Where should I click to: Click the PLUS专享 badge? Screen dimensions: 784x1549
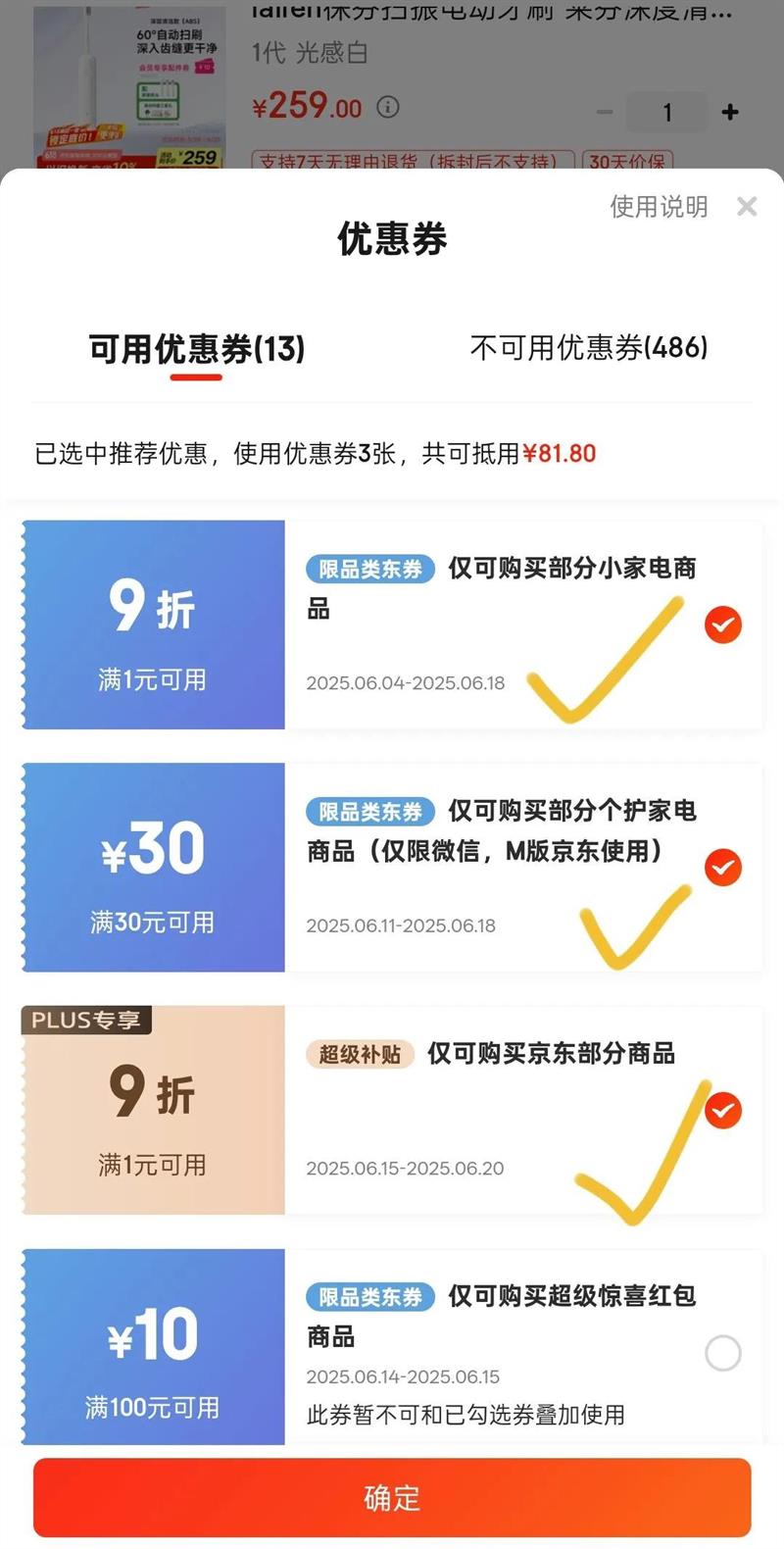(83, 1020)
